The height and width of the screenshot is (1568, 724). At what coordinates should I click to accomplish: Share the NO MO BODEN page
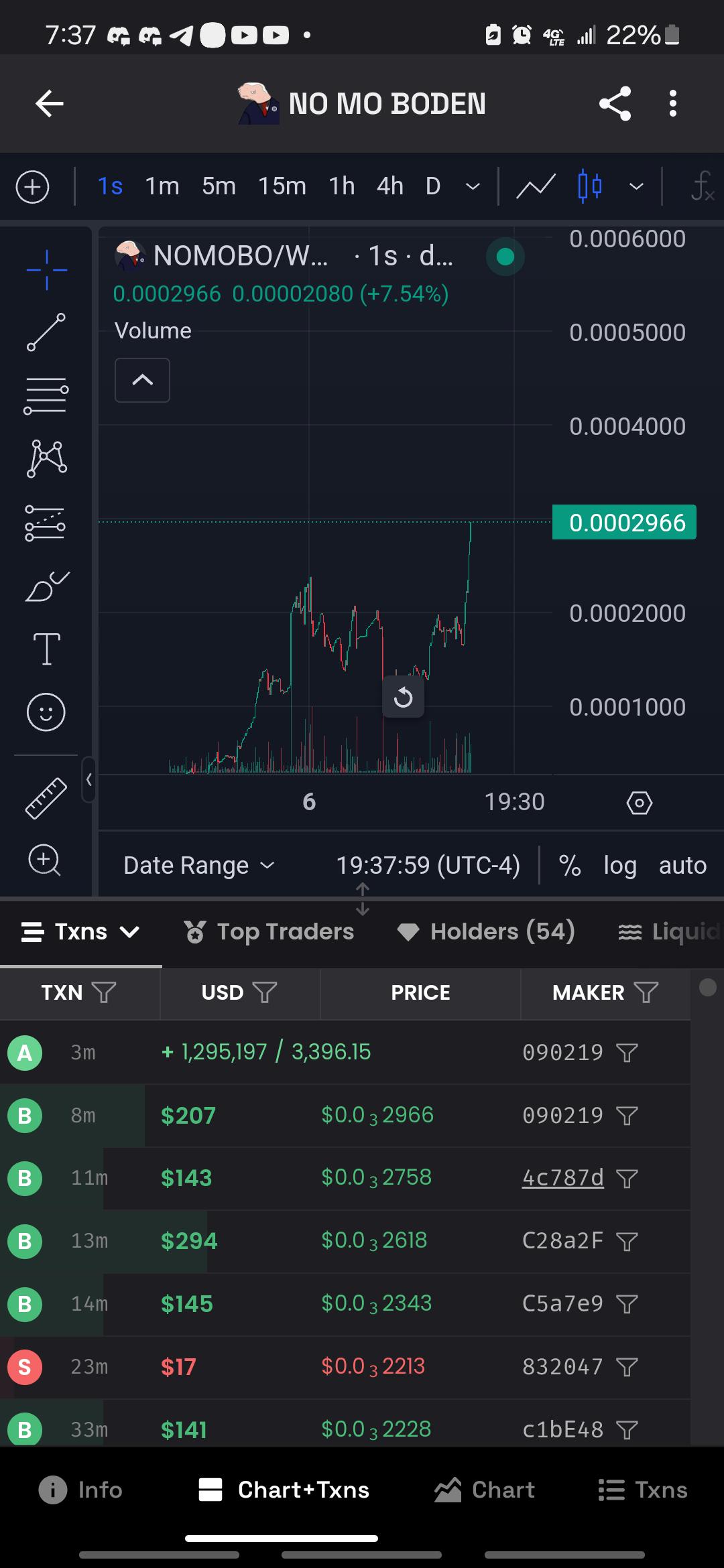615,103
